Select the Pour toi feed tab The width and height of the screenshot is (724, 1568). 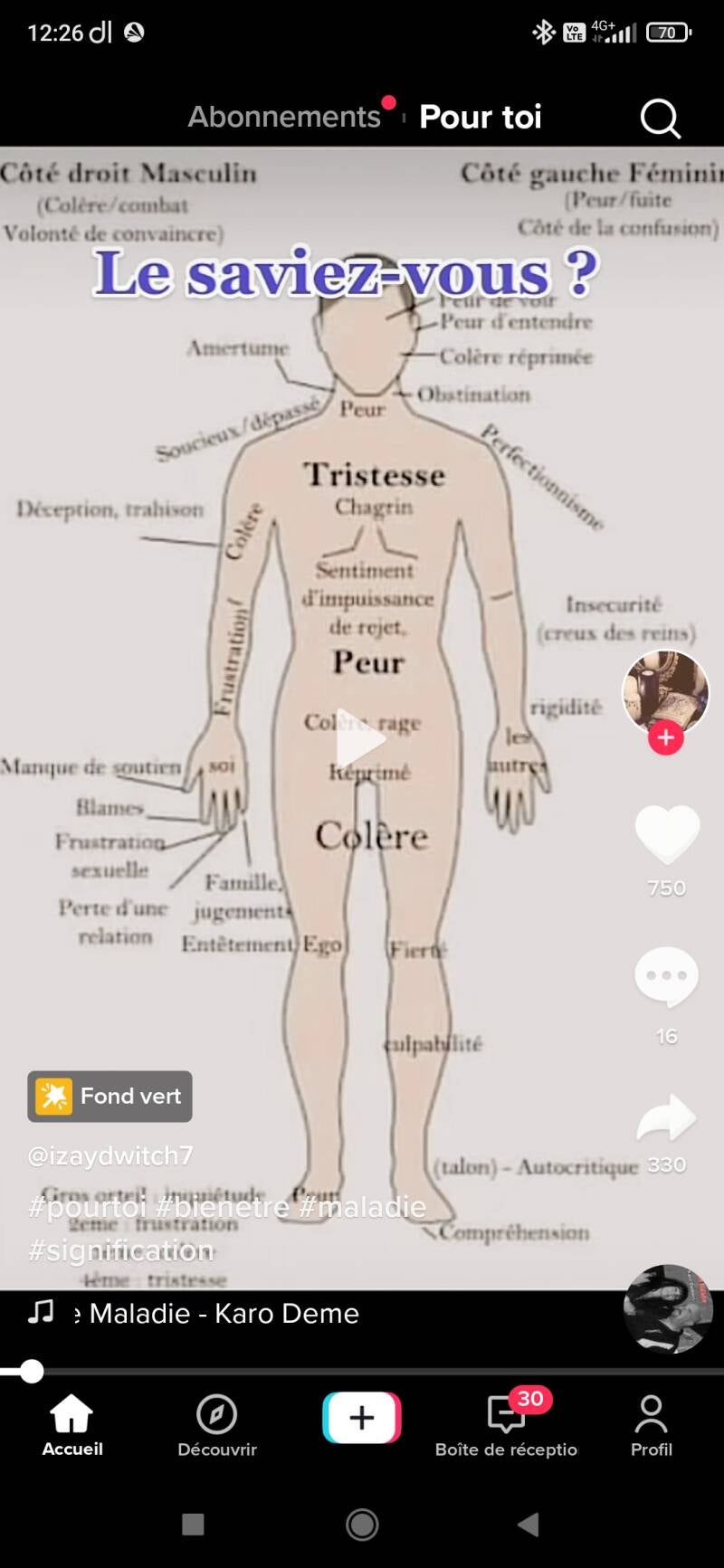tap(480, 117)
